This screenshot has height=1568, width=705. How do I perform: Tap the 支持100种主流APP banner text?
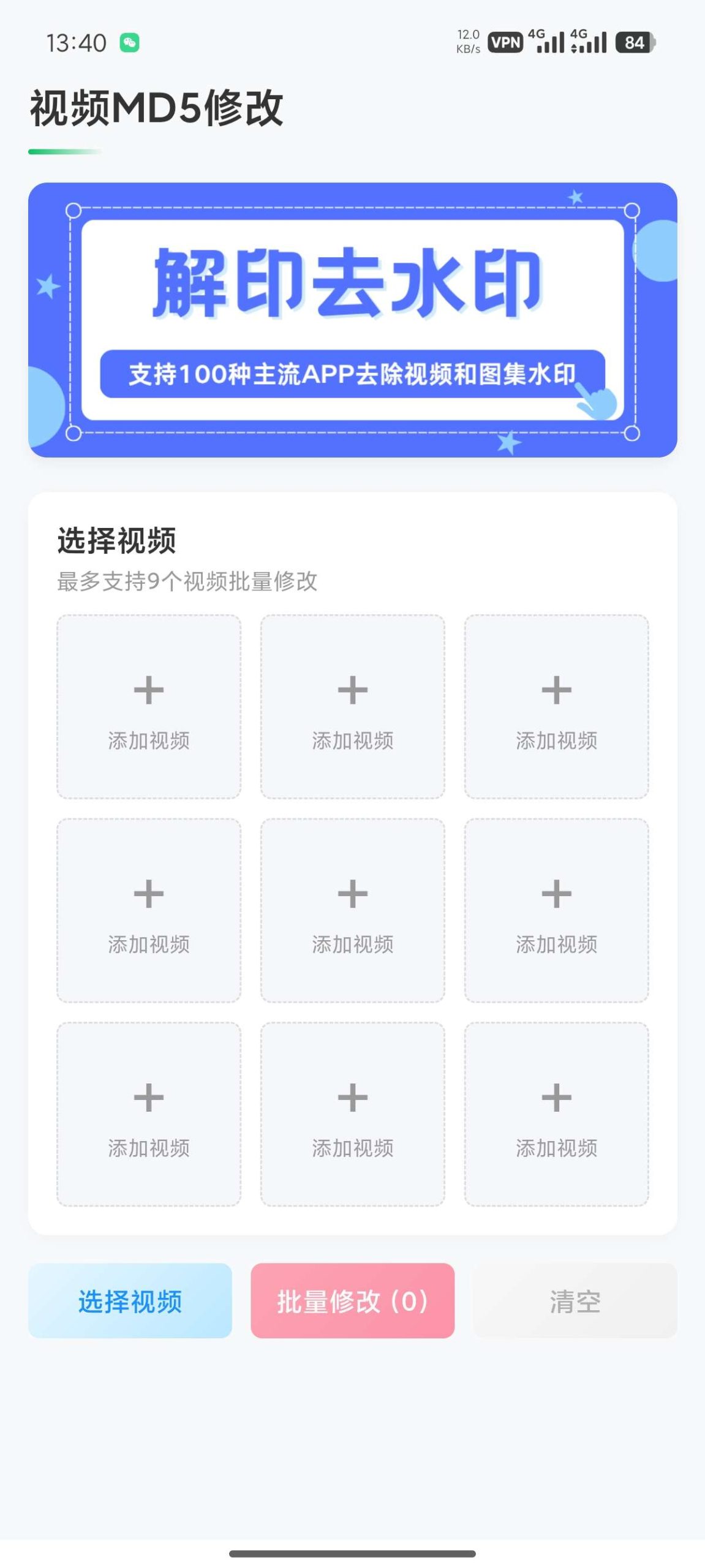352,374
